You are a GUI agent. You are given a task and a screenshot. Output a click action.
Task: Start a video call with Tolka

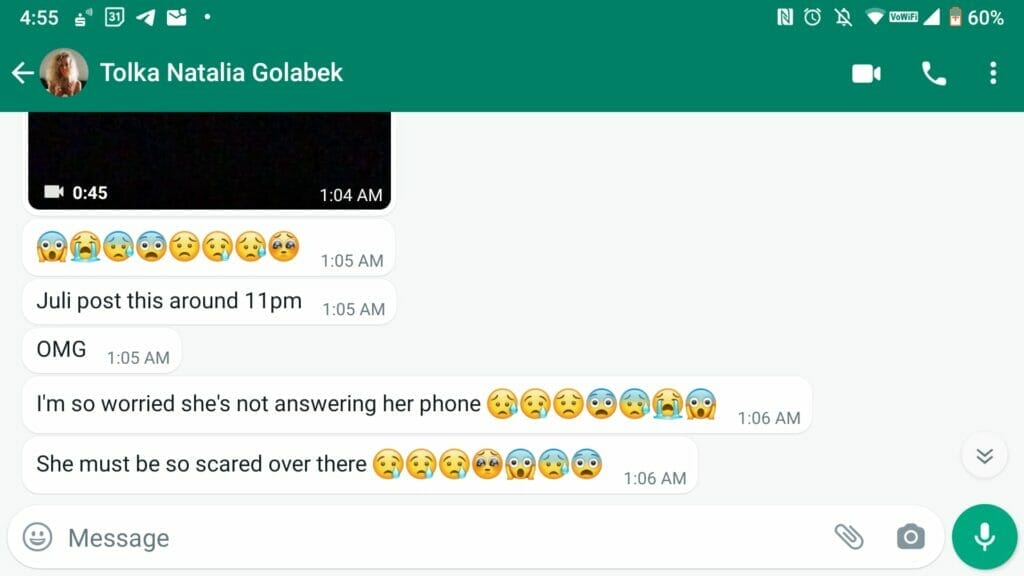coord(866,73)
